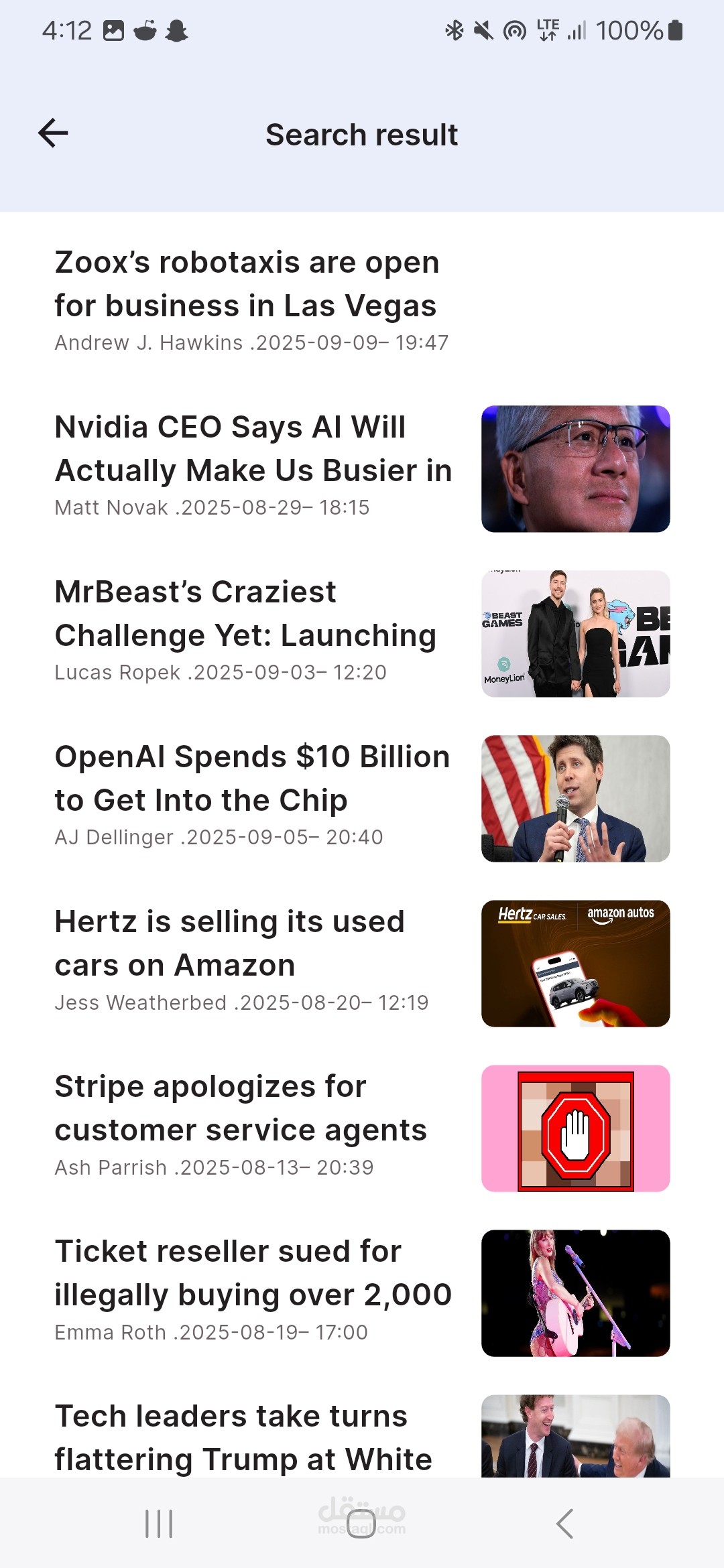The image size is (724, 1568).
Task: Read the ticket reseller sued article
Action: (x=362, y=1293)
